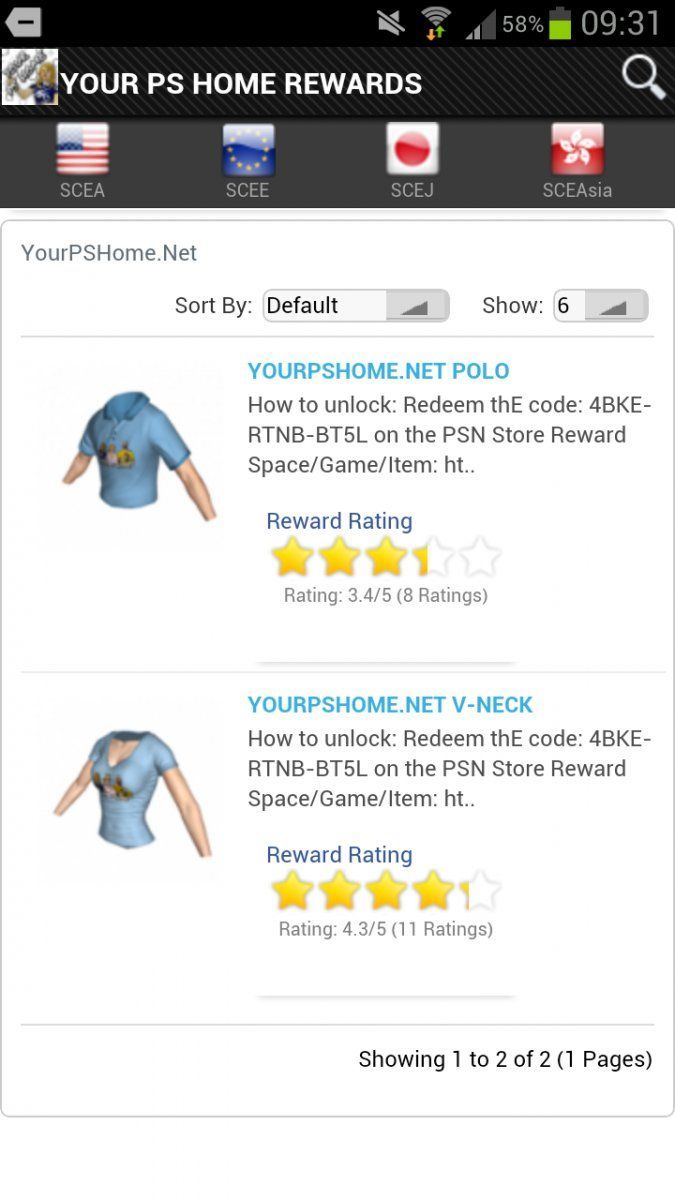Rate the POLO reward with stars
The width and height of the screenshot is (675, 1200).
tap(385, 558)
